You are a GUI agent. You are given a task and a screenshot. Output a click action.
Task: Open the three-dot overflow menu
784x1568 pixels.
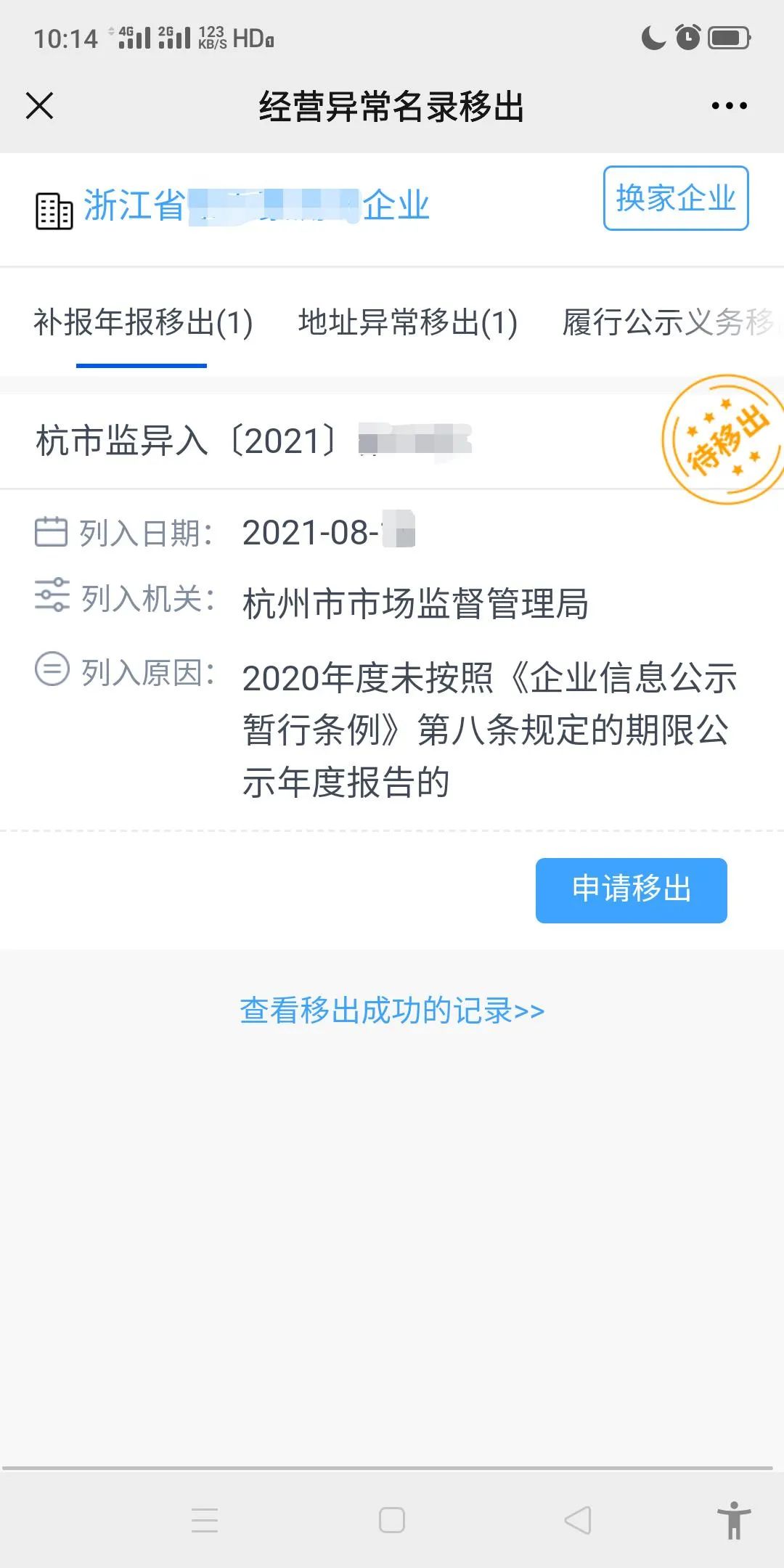tap(729, 106)
